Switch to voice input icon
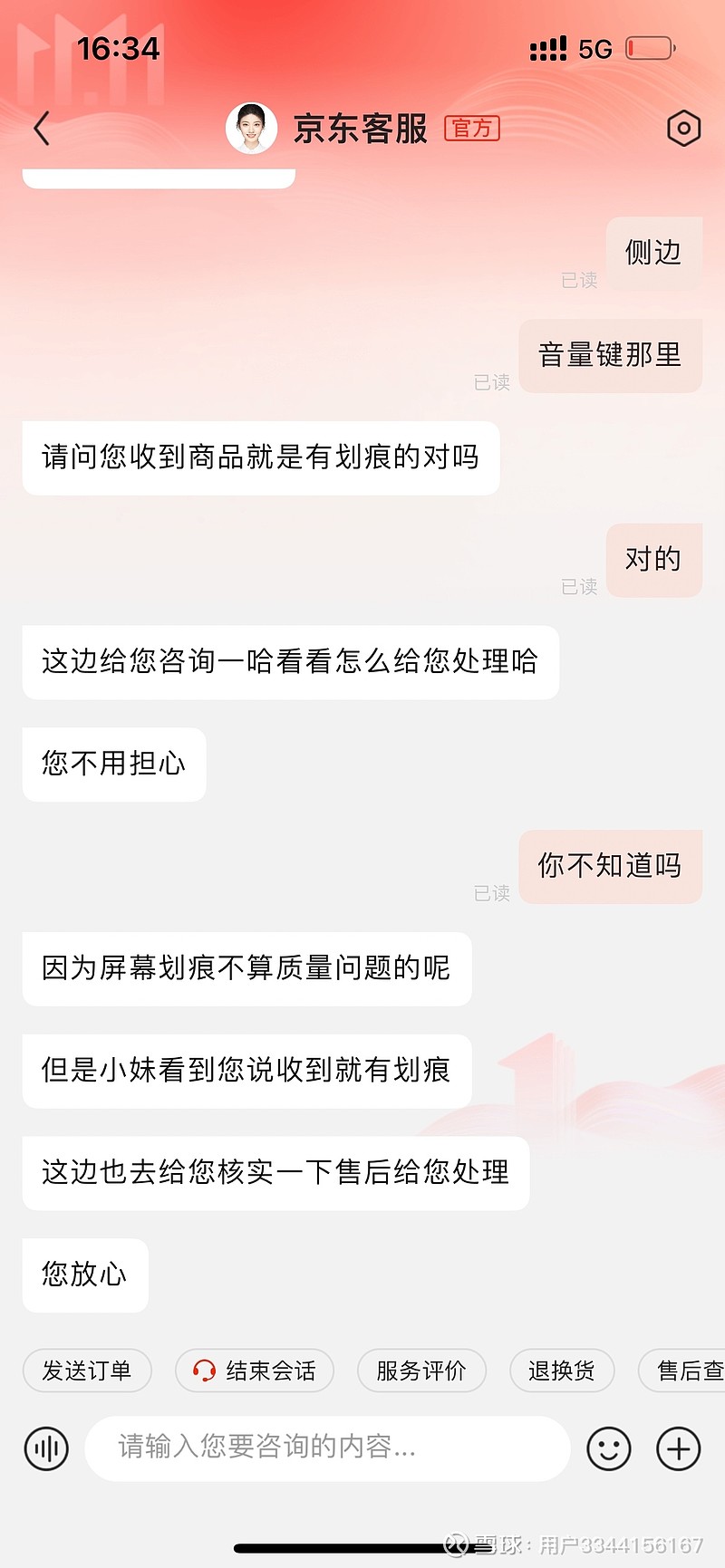725x1568 pixels. (46, 1448)
